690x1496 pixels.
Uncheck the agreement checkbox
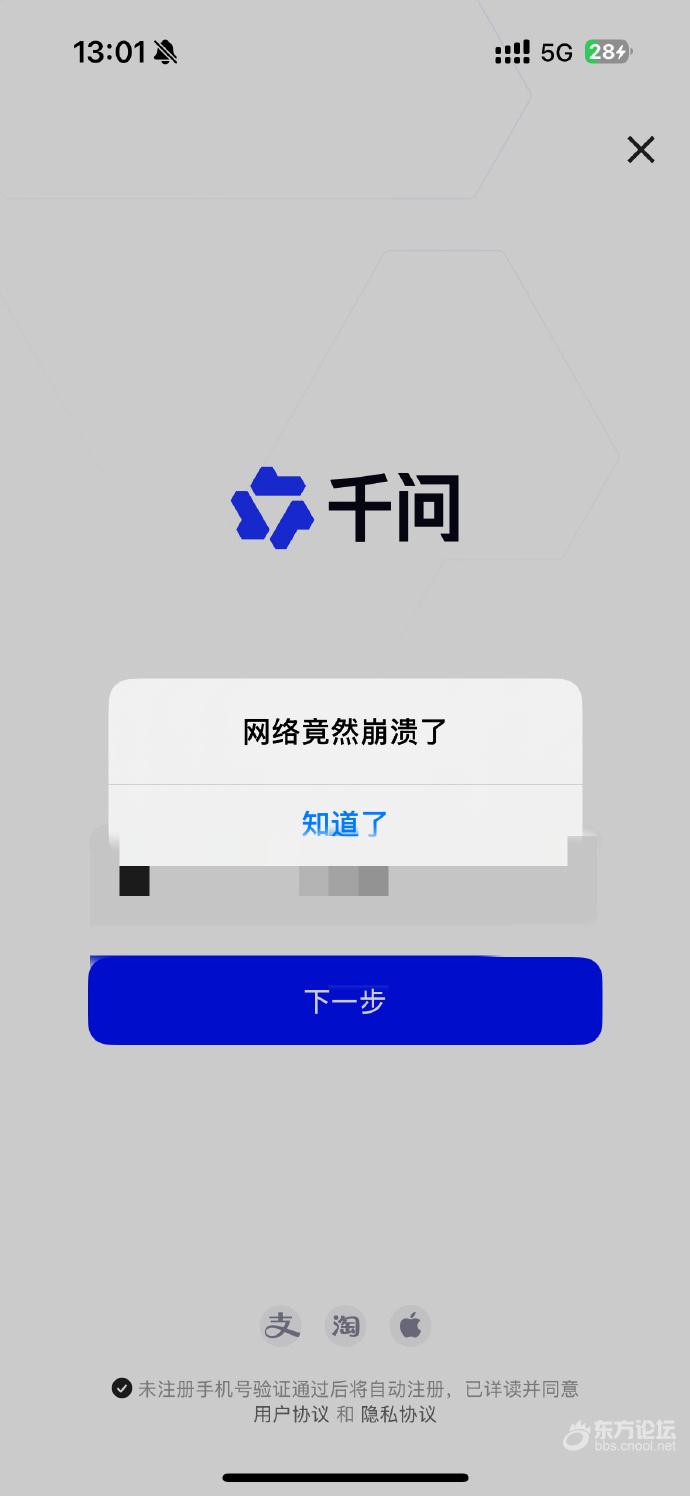122,1388
